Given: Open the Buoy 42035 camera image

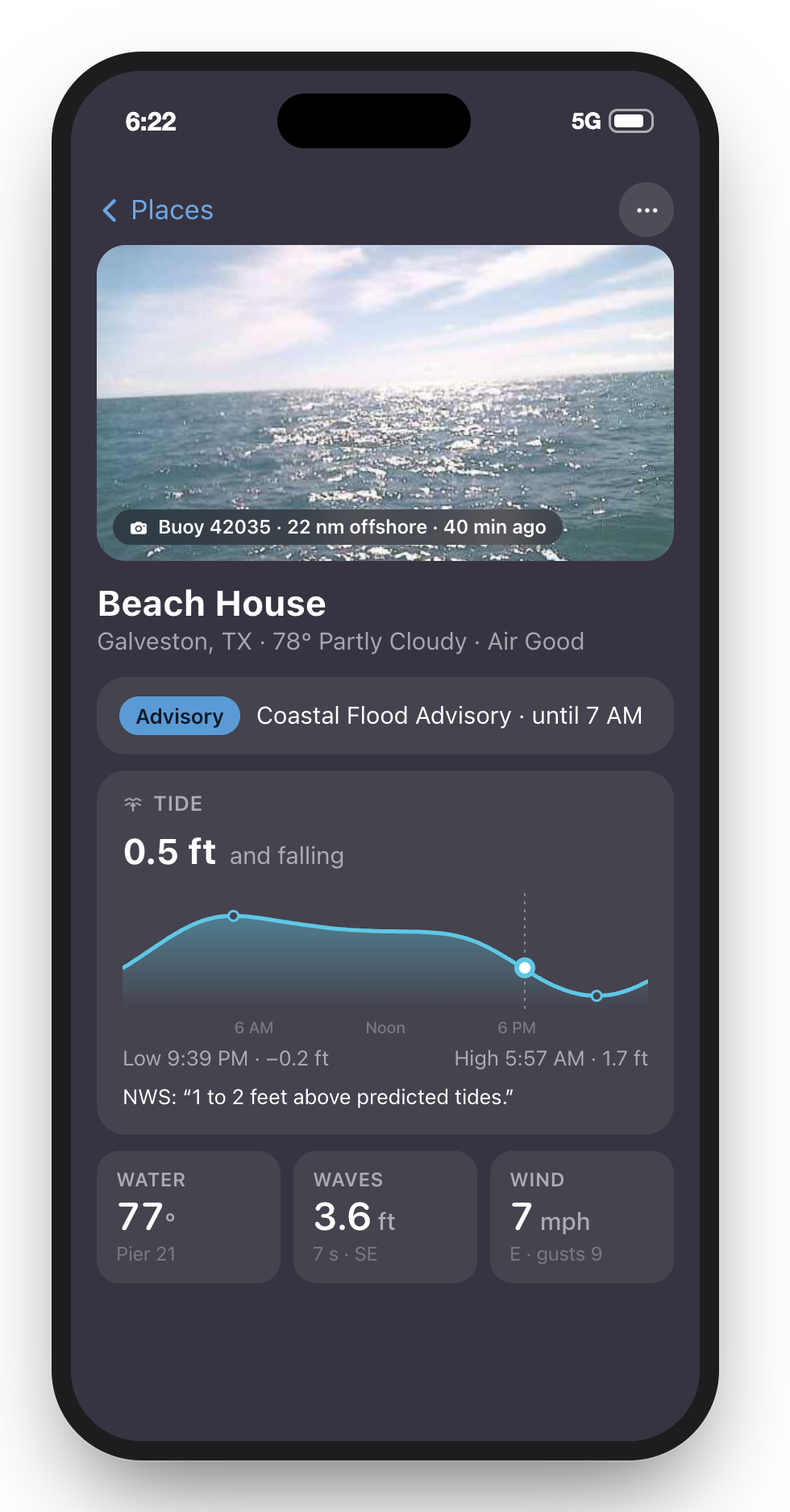Looking at the screenshot, I should pos(385,403).
